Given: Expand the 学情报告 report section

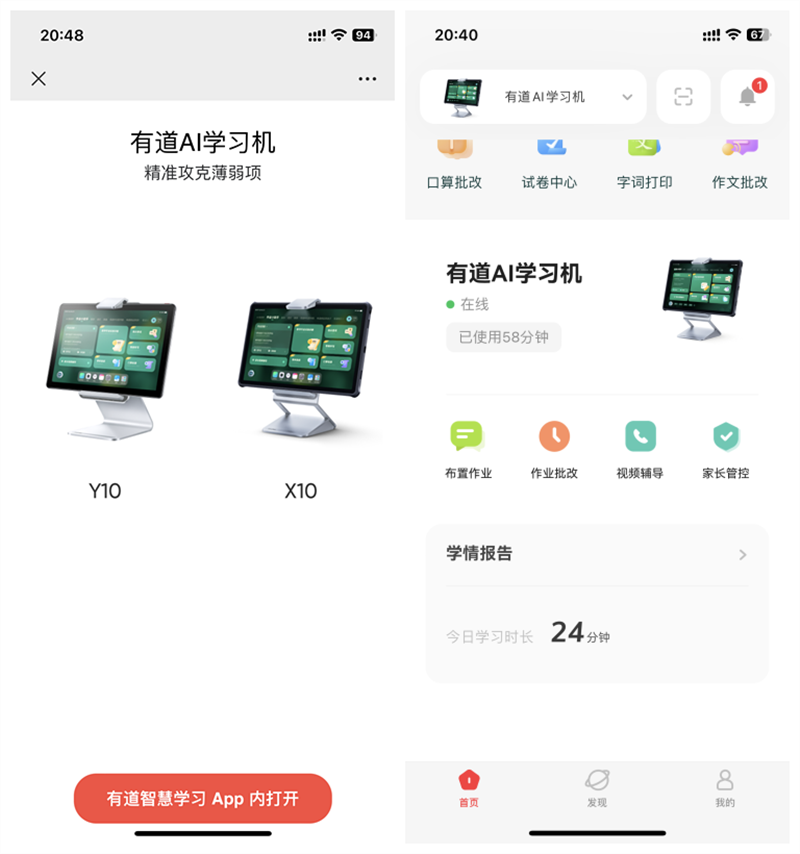Looking at the screenshot, I should [596, 555].
